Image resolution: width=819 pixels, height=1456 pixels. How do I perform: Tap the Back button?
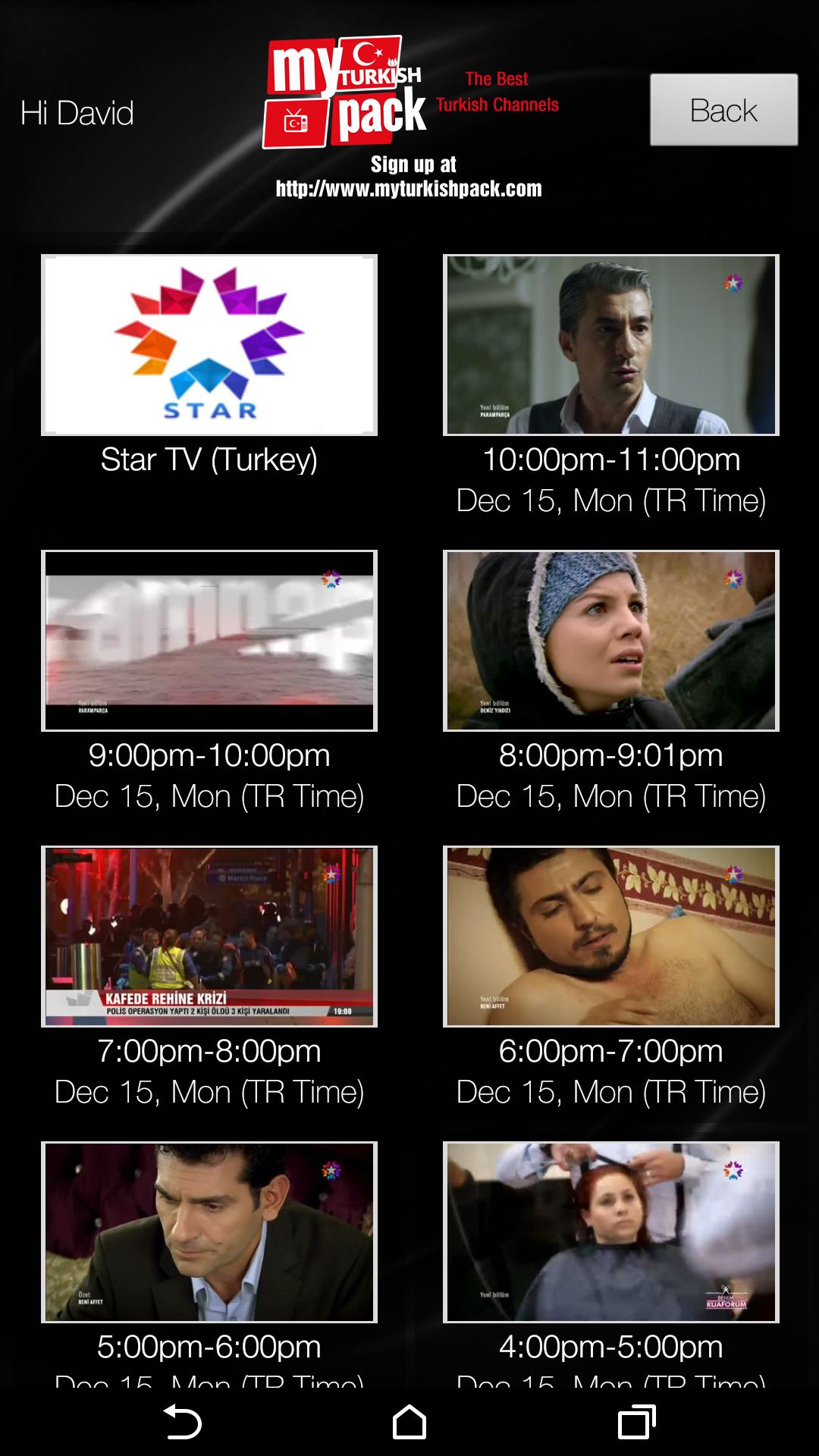click(723, 110)
